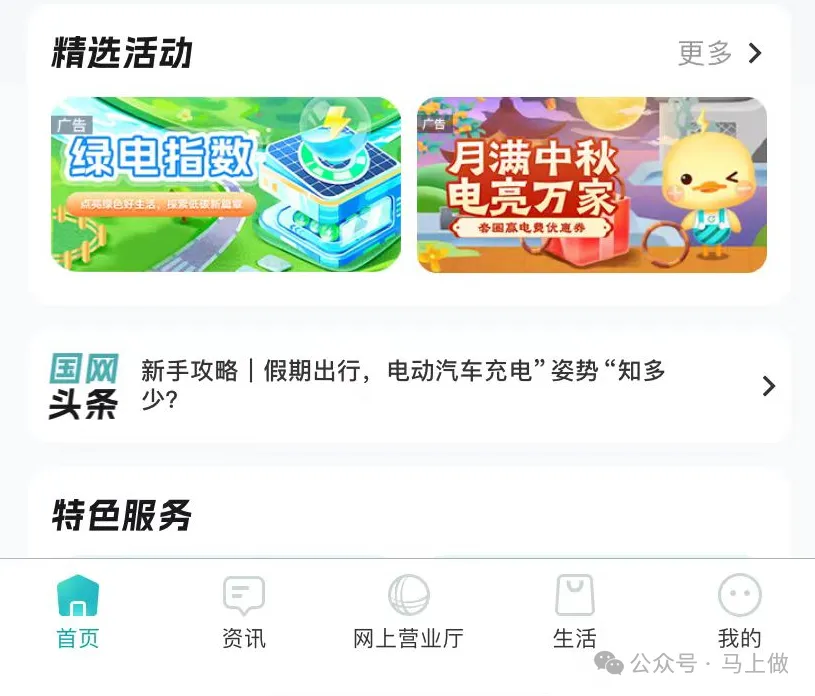Viewport: 815px width, 696px height.
Task: Open the 绿电指数 activity banner
Action: point(226,184)
